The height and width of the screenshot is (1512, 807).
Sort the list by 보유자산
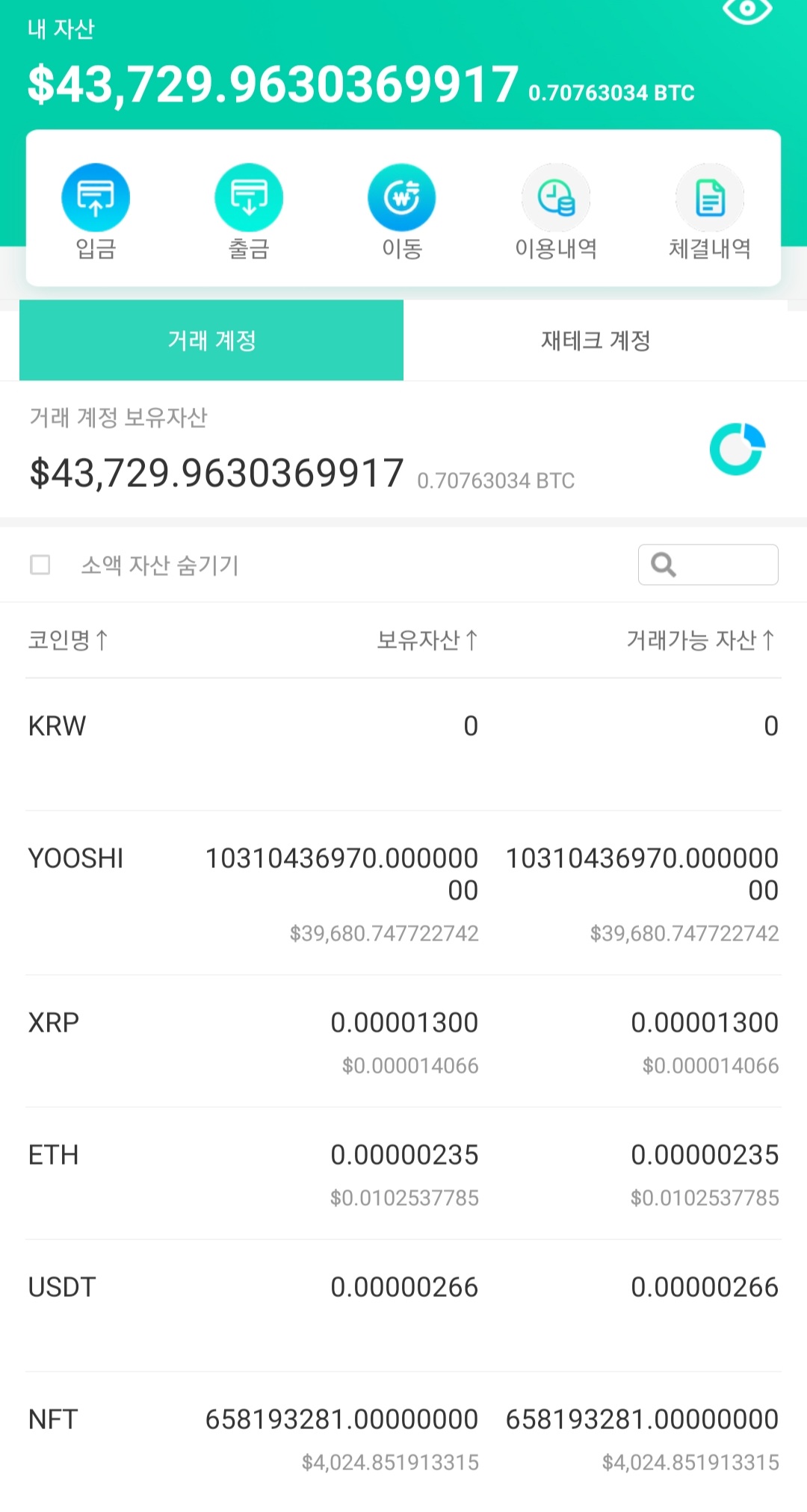pos(427,640)
